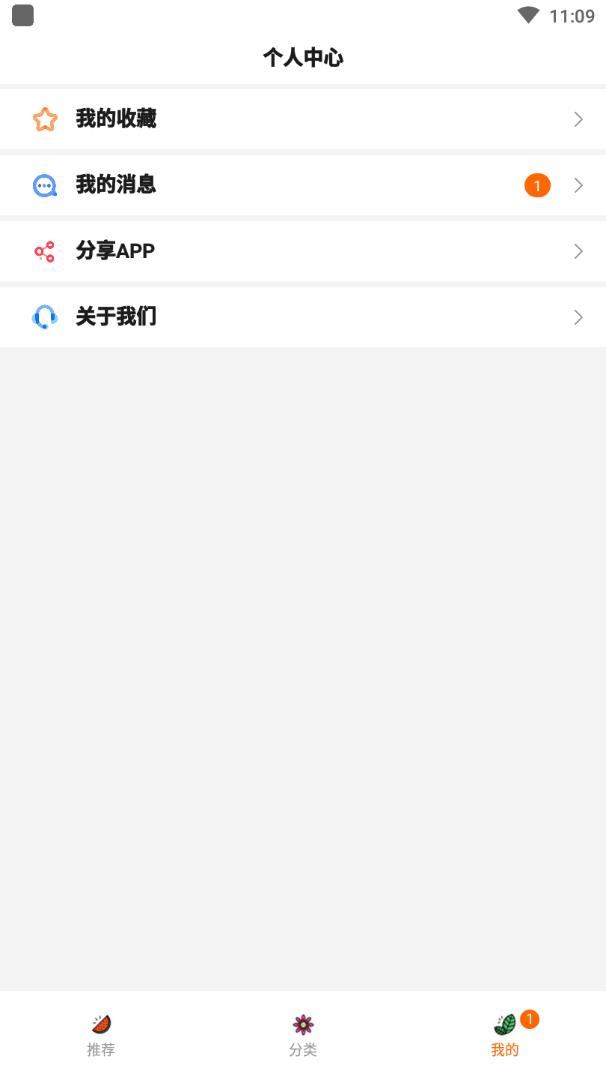Image resolution: width=606 pixels, height=1080 pixels.
Task: Switch to the 推荐 tab
Action: [x=101, y=1035]
